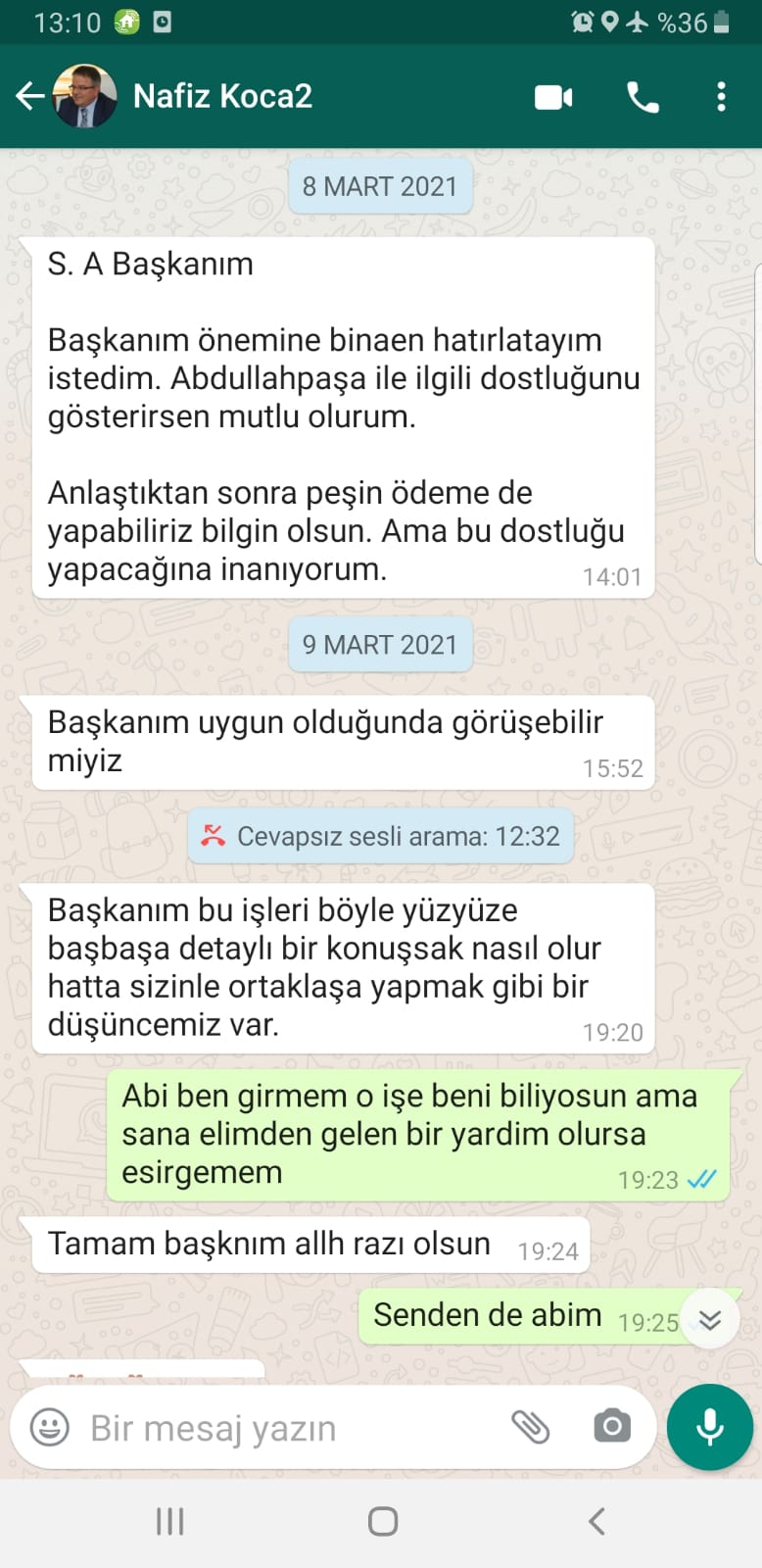Start a voice call with Nafiz Koca2
Image resolution: width=762 pixels, height=1568 pixels.
(643, 97)
